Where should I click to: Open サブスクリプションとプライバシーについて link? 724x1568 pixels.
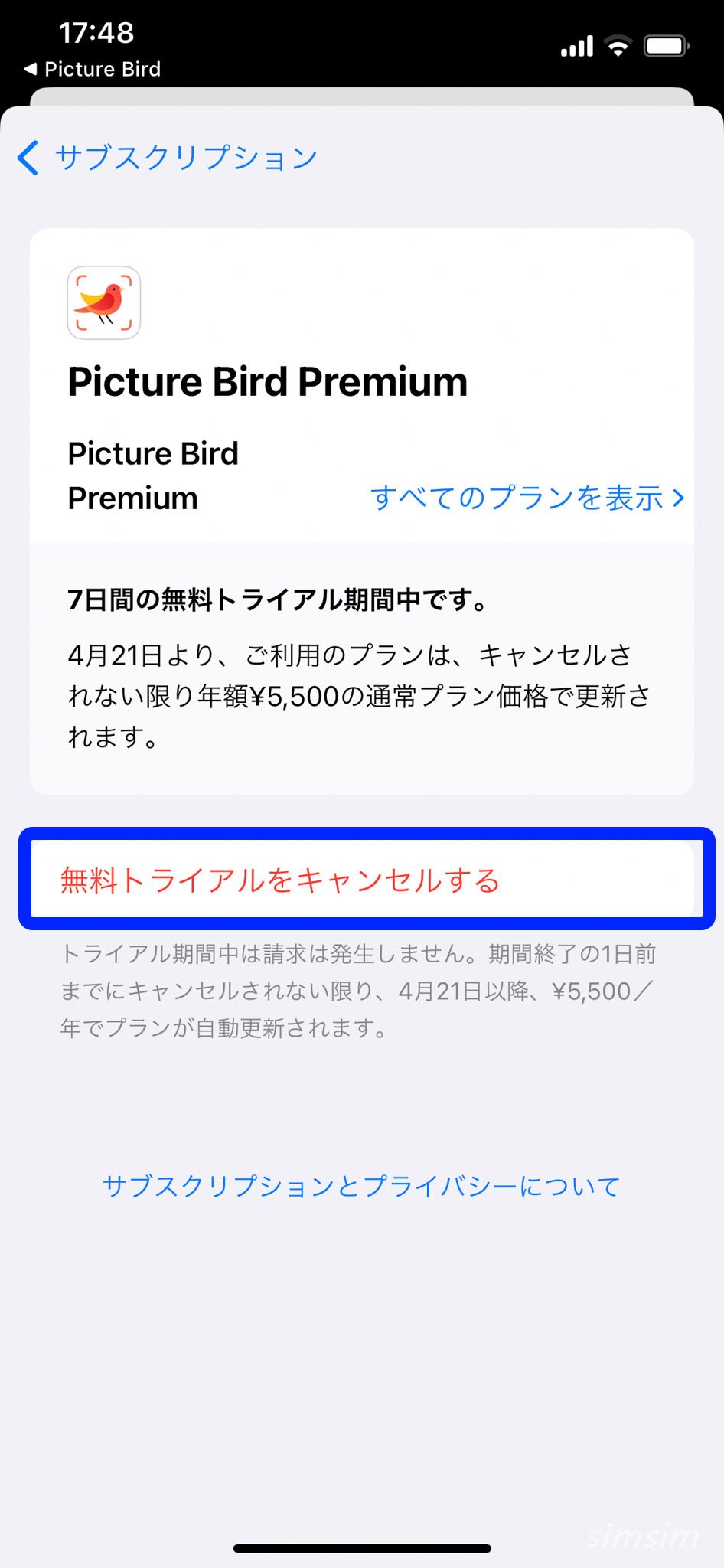coord(361,1185)
